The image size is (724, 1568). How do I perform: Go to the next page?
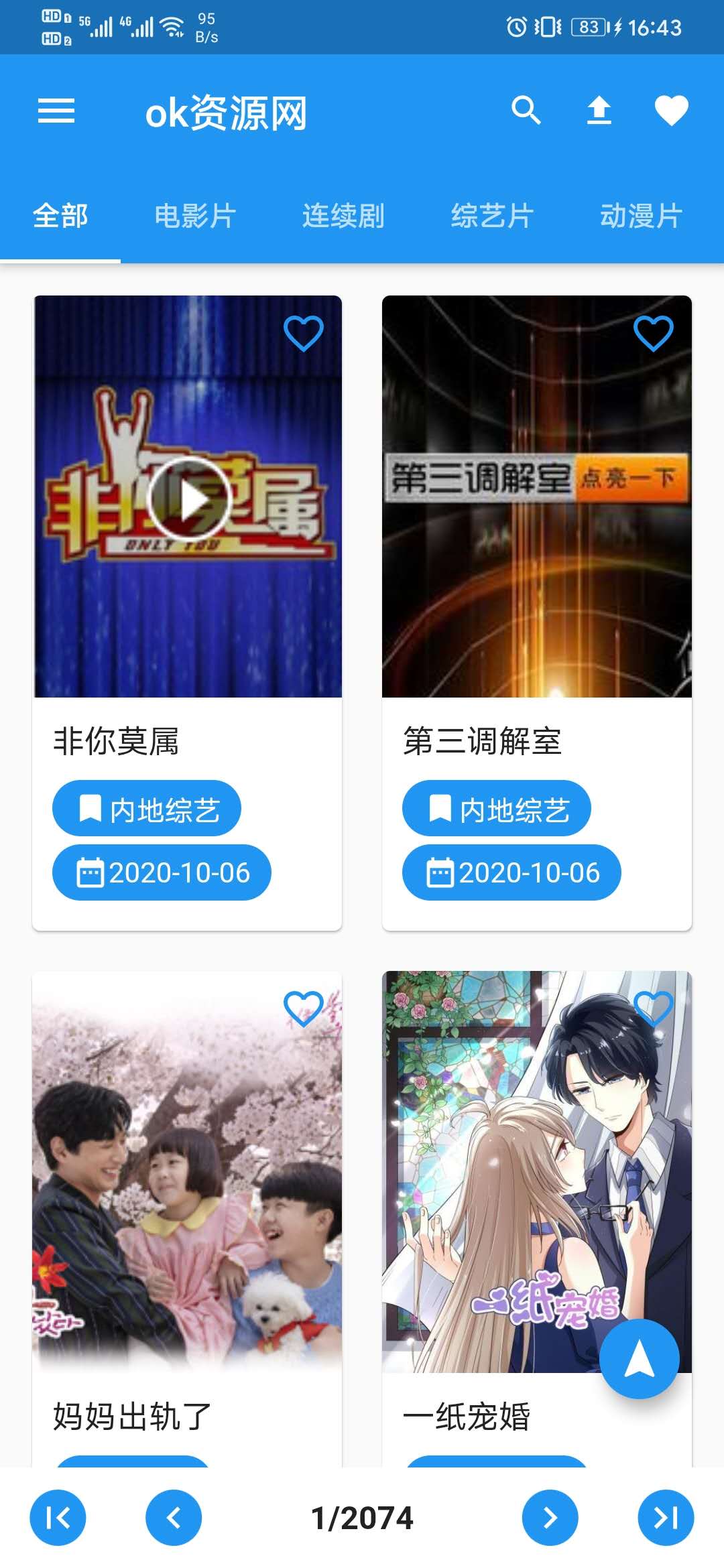(x=550, y=1518)
